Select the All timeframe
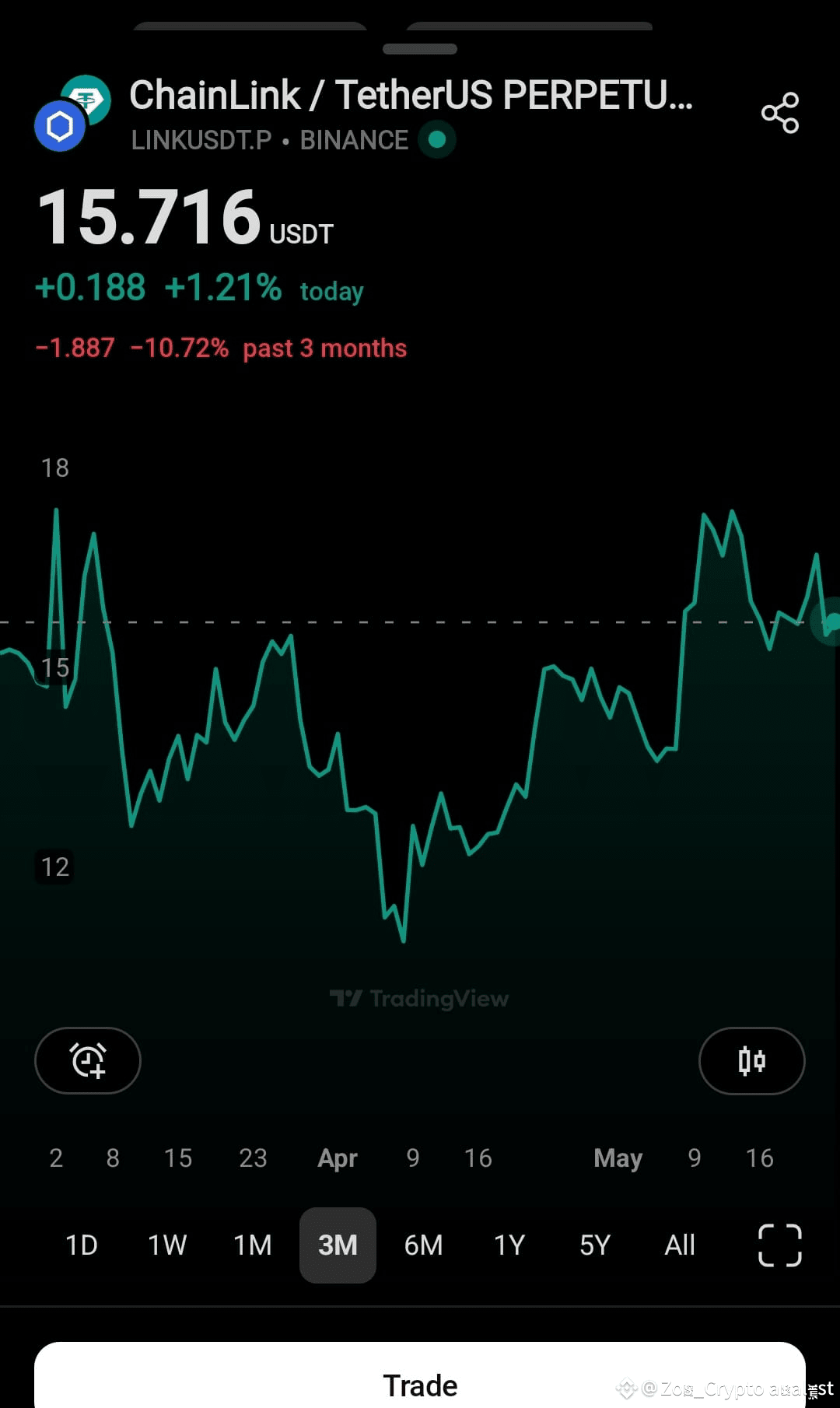840x1408 pixels. pos(679,1245)
